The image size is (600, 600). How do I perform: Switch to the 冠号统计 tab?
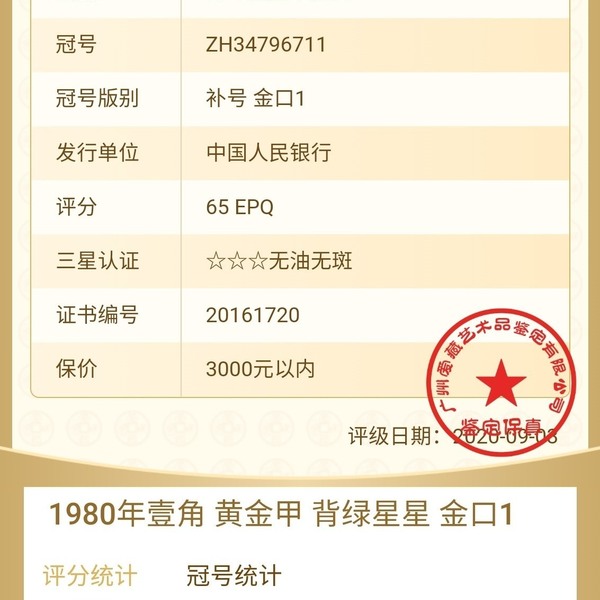coord(234,576)
